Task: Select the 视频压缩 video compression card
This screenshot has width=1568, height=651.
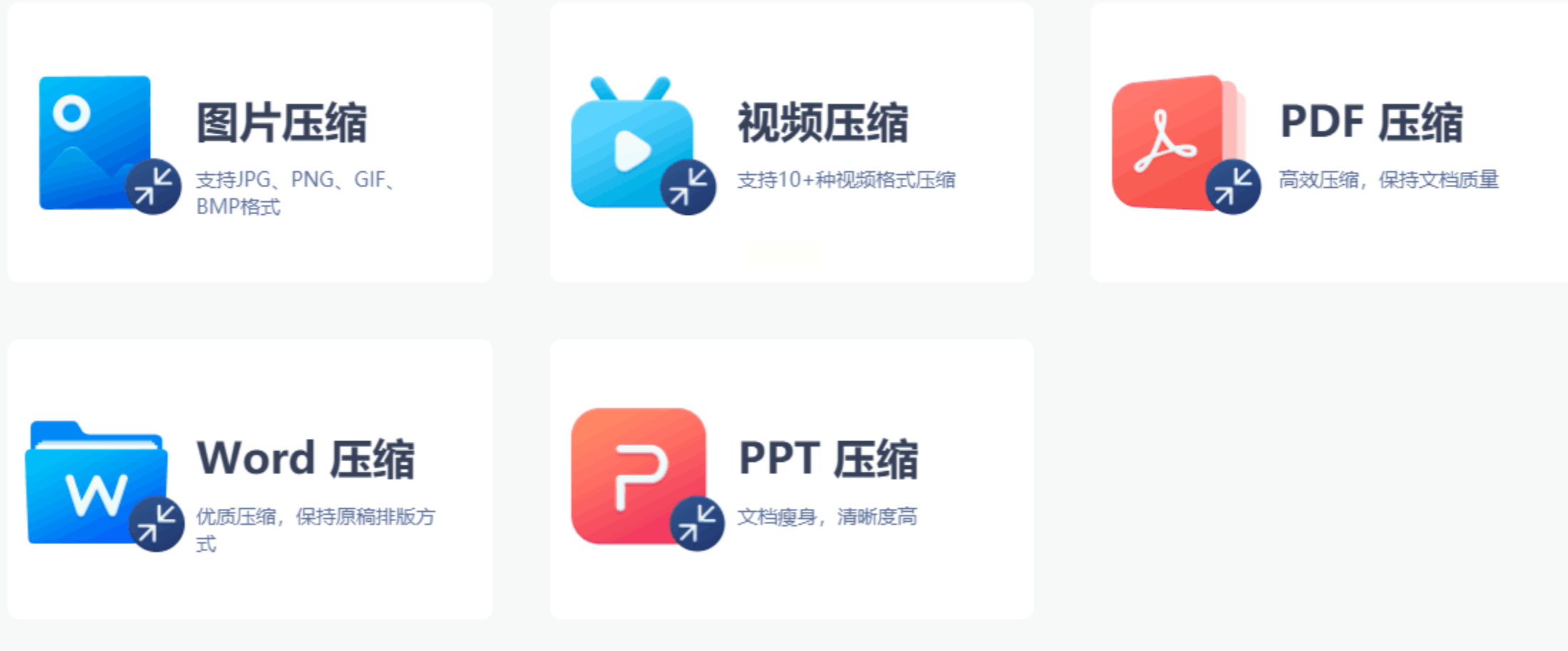Action: 791,143
